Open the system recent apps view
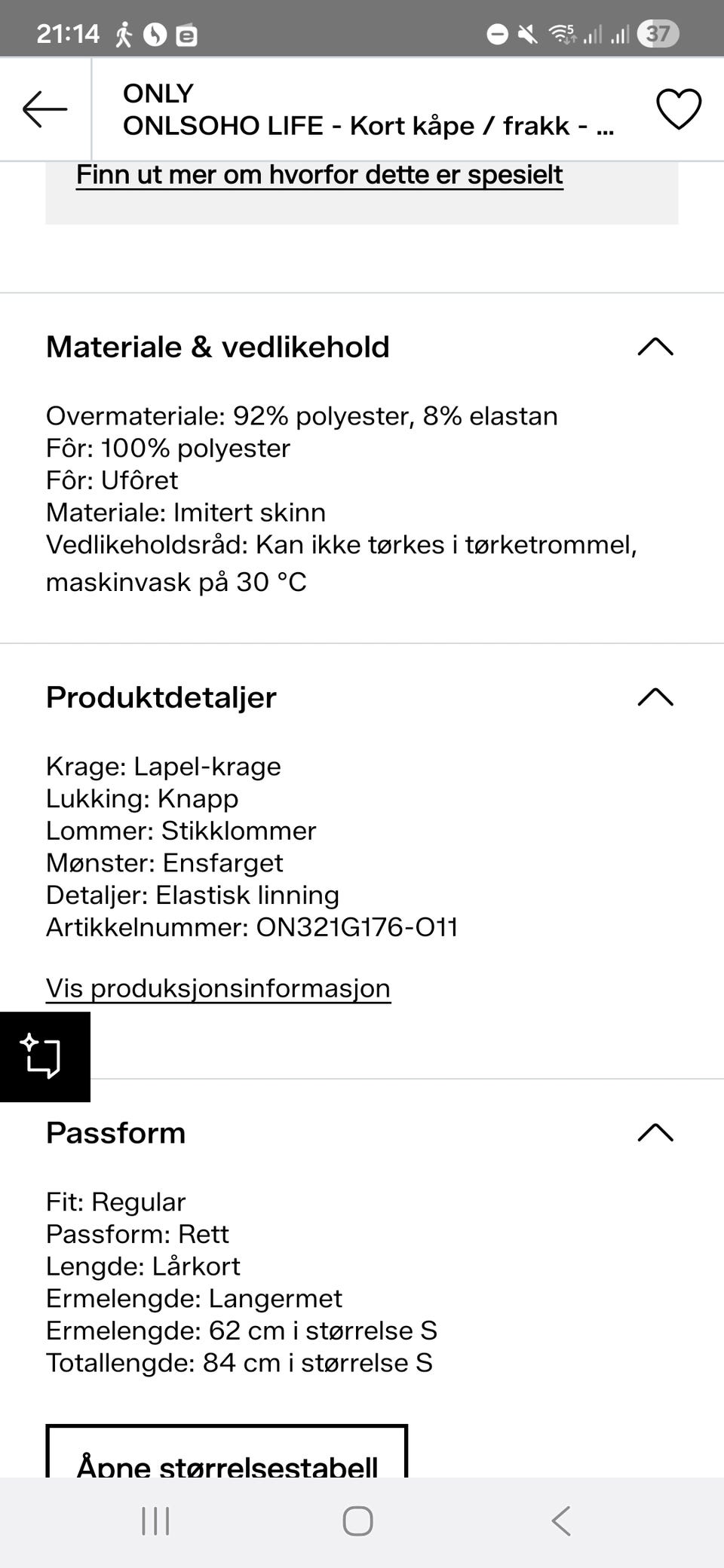724x1568 pixels. 155,1521
